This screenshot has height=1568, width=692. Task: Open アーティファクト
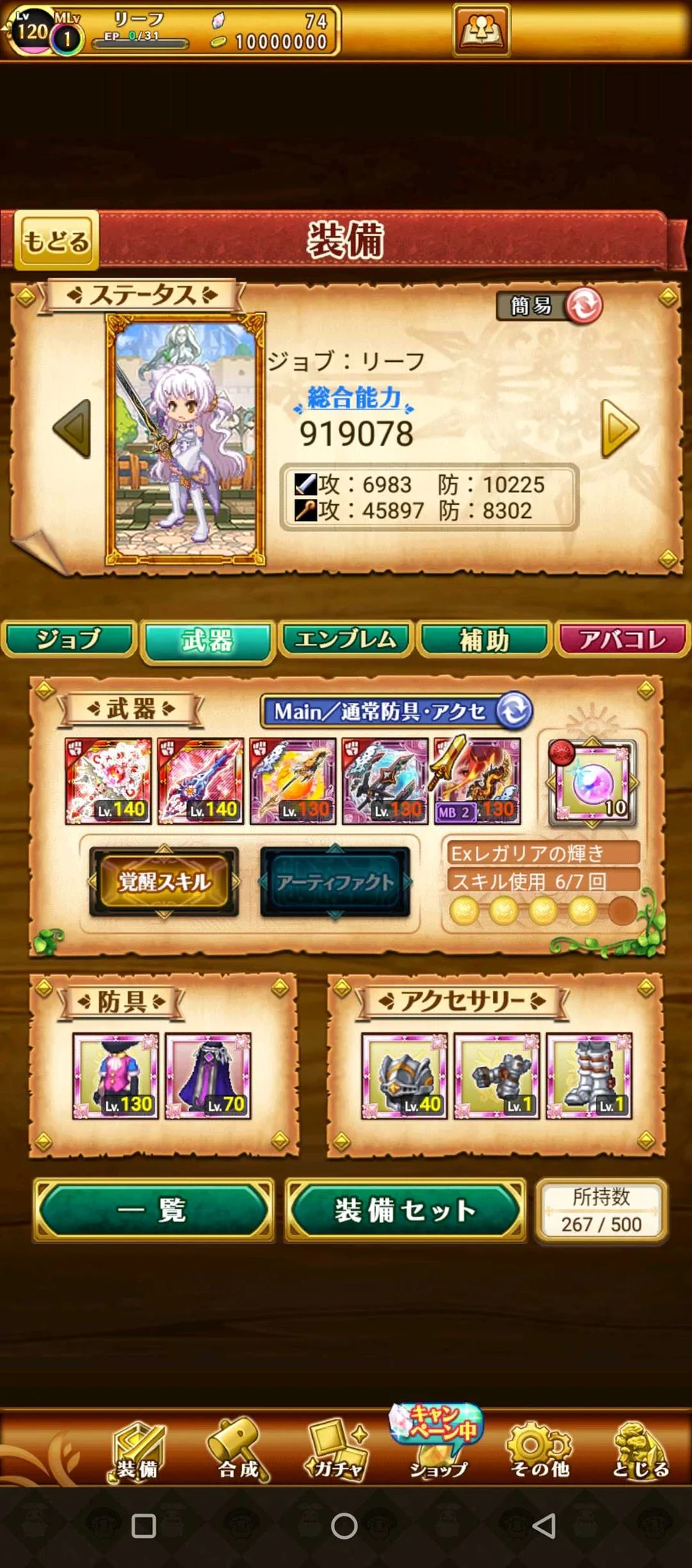point(335,882)
